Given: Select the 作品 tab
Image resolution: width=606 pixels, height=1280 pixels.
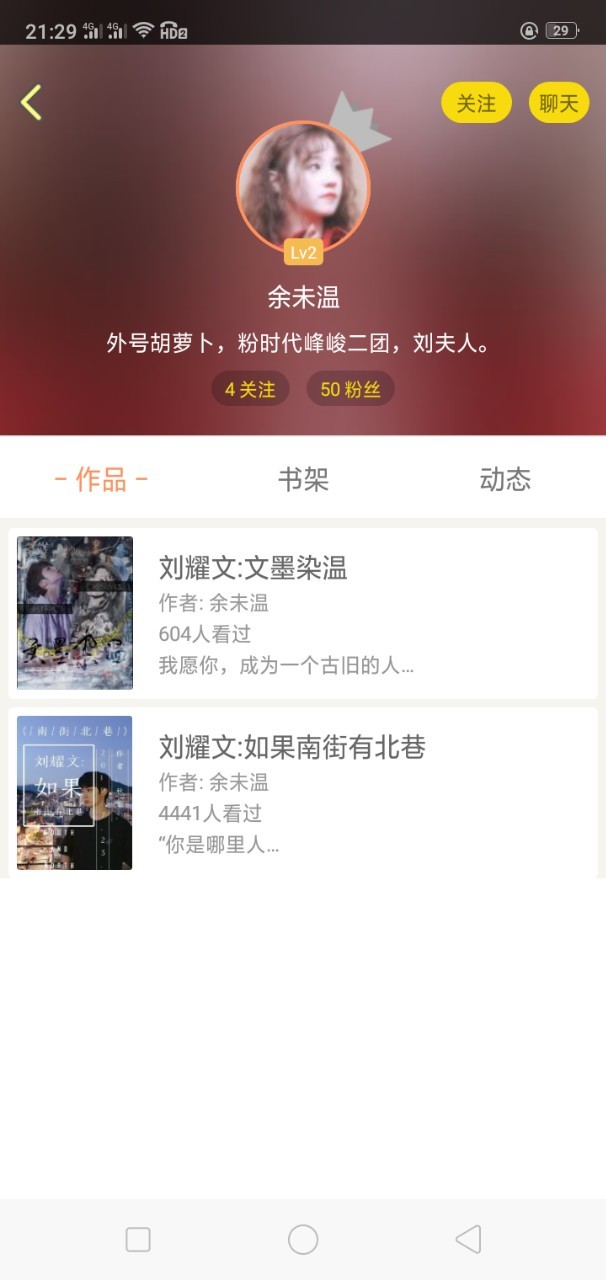Looking at the screenshot, I should pos(101,480).
